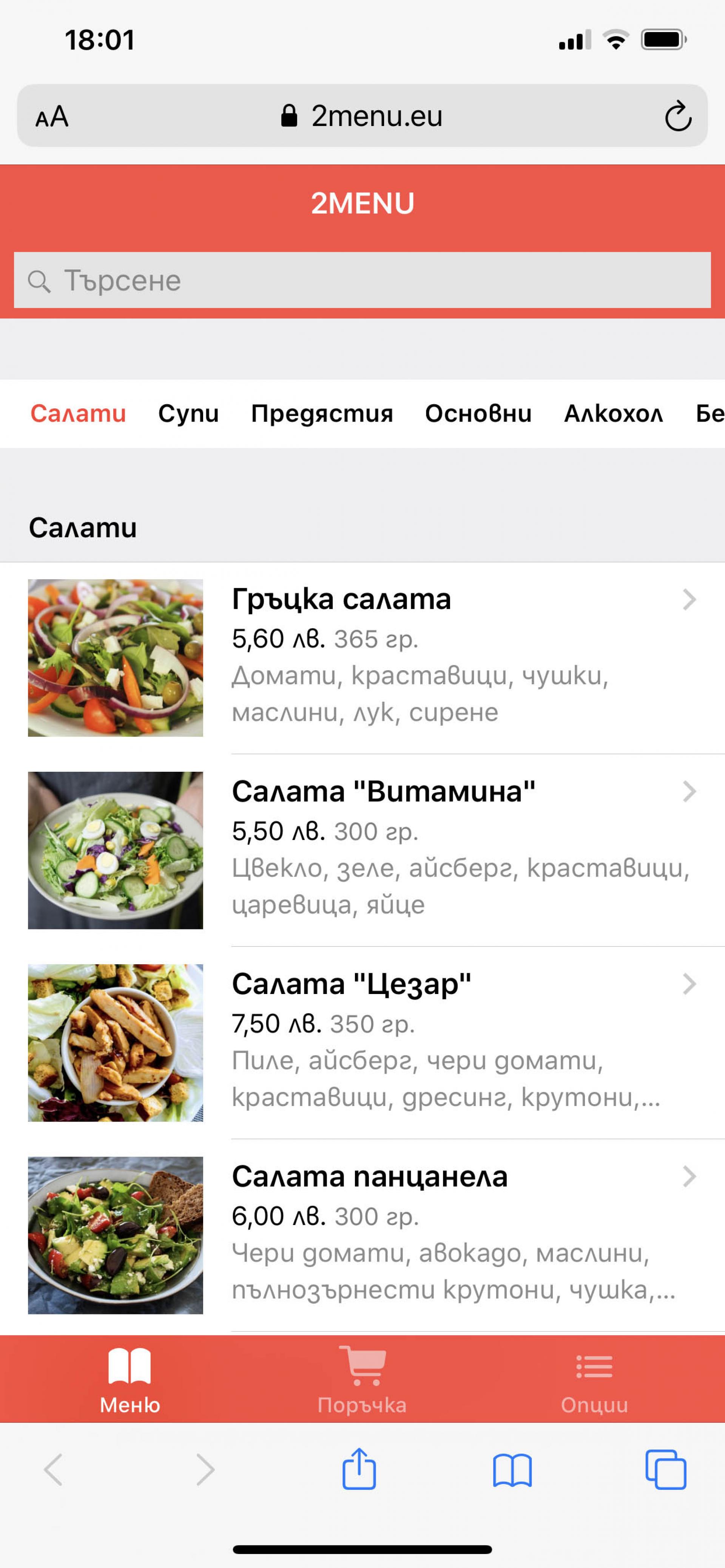Show open Safari tabs
The width and height of the screenshot is (725, 1568).
(x=665, y=1470)
